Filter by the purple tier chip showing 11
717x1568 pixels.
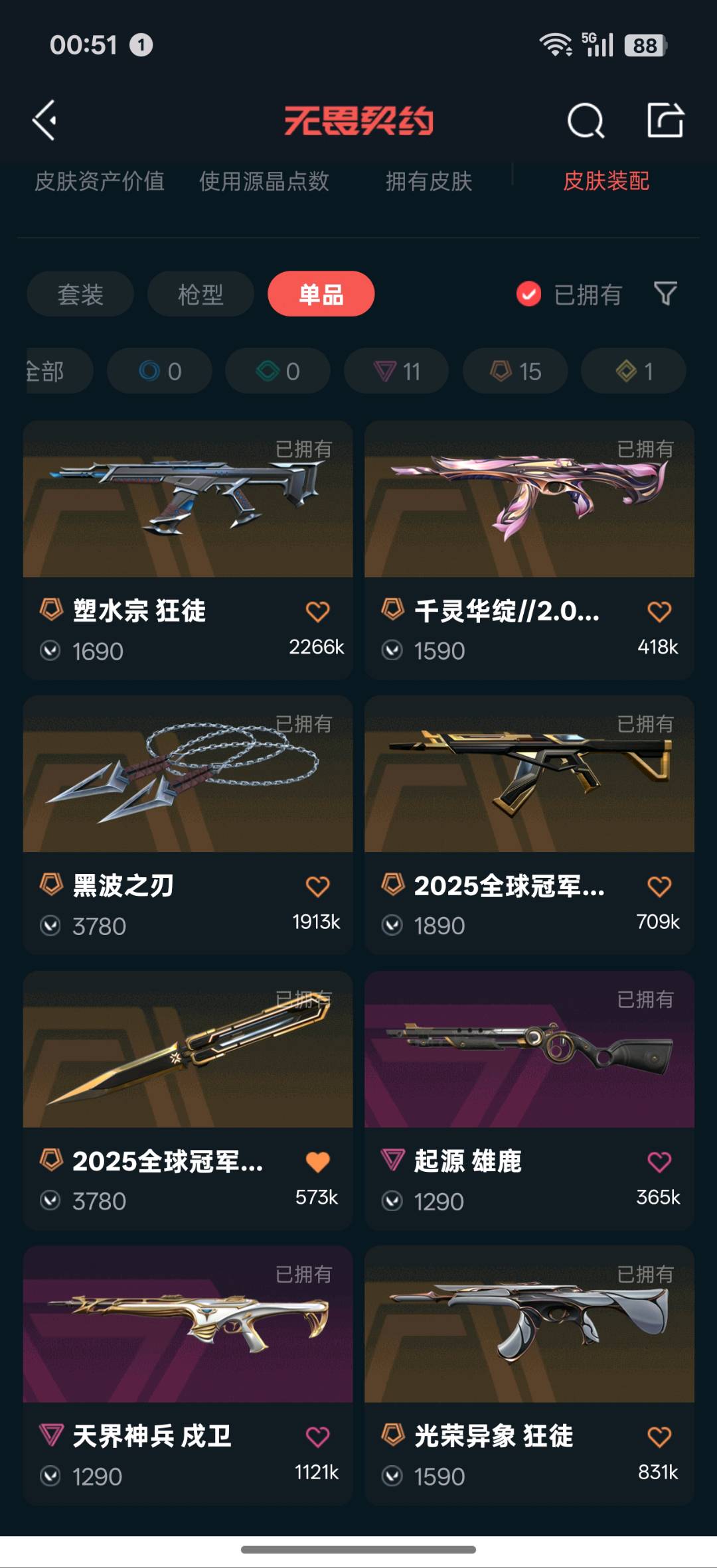[396, 371]
